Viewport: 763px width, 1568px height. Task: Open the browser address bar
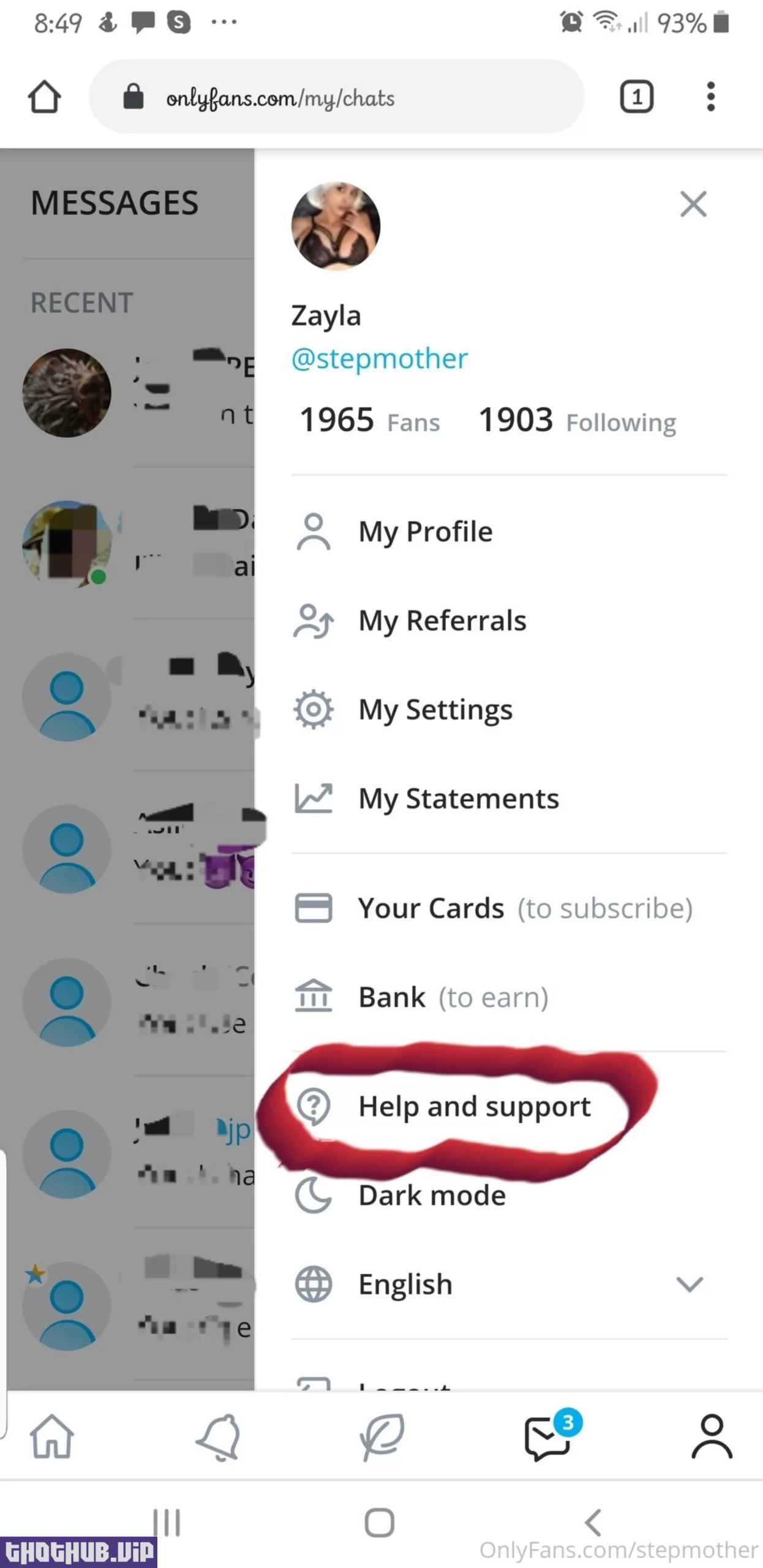pos(337,97)
